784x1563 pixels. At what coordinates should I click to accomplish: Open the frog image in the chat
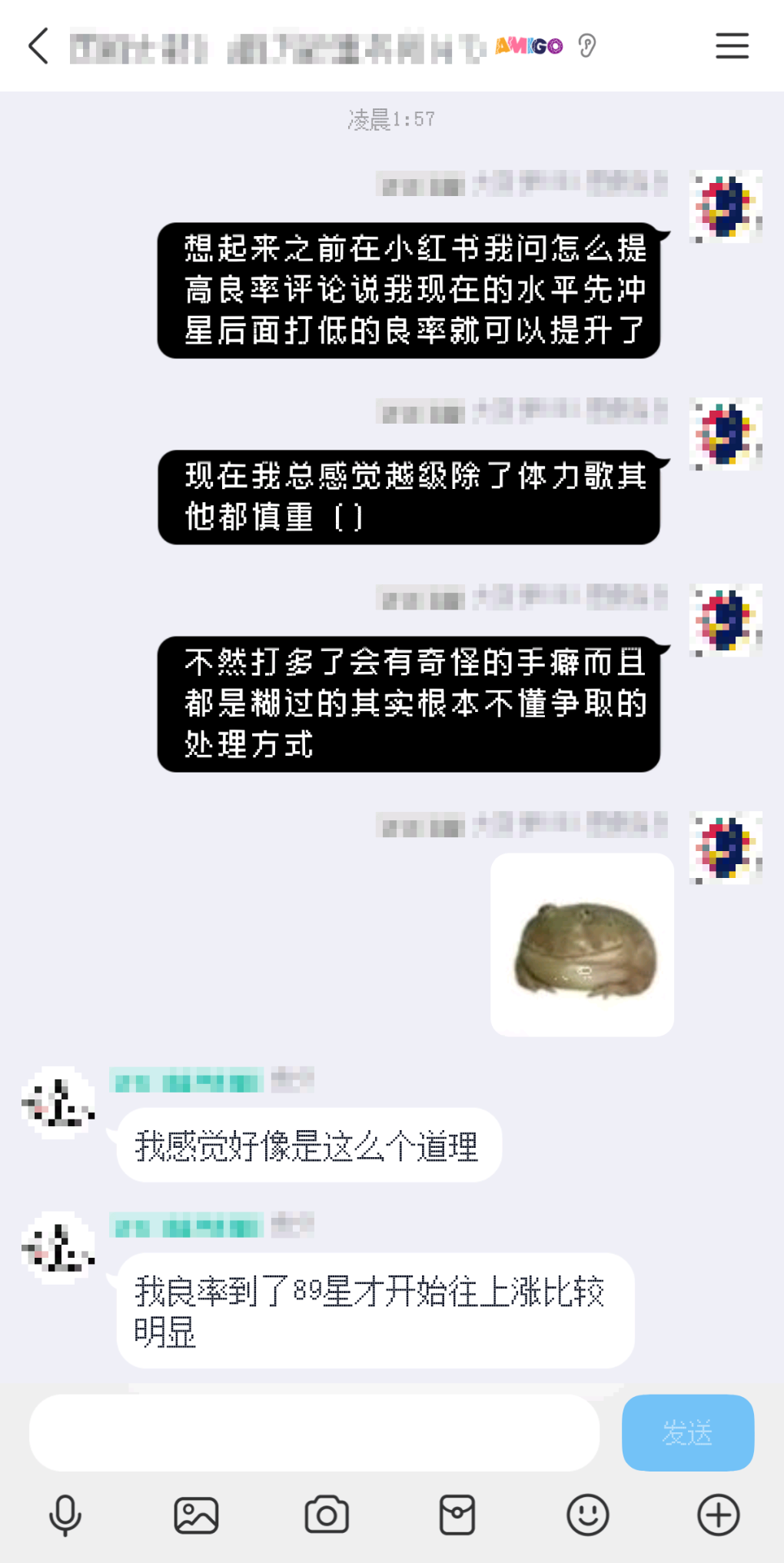pyautogui.click(x=582, y=945)
